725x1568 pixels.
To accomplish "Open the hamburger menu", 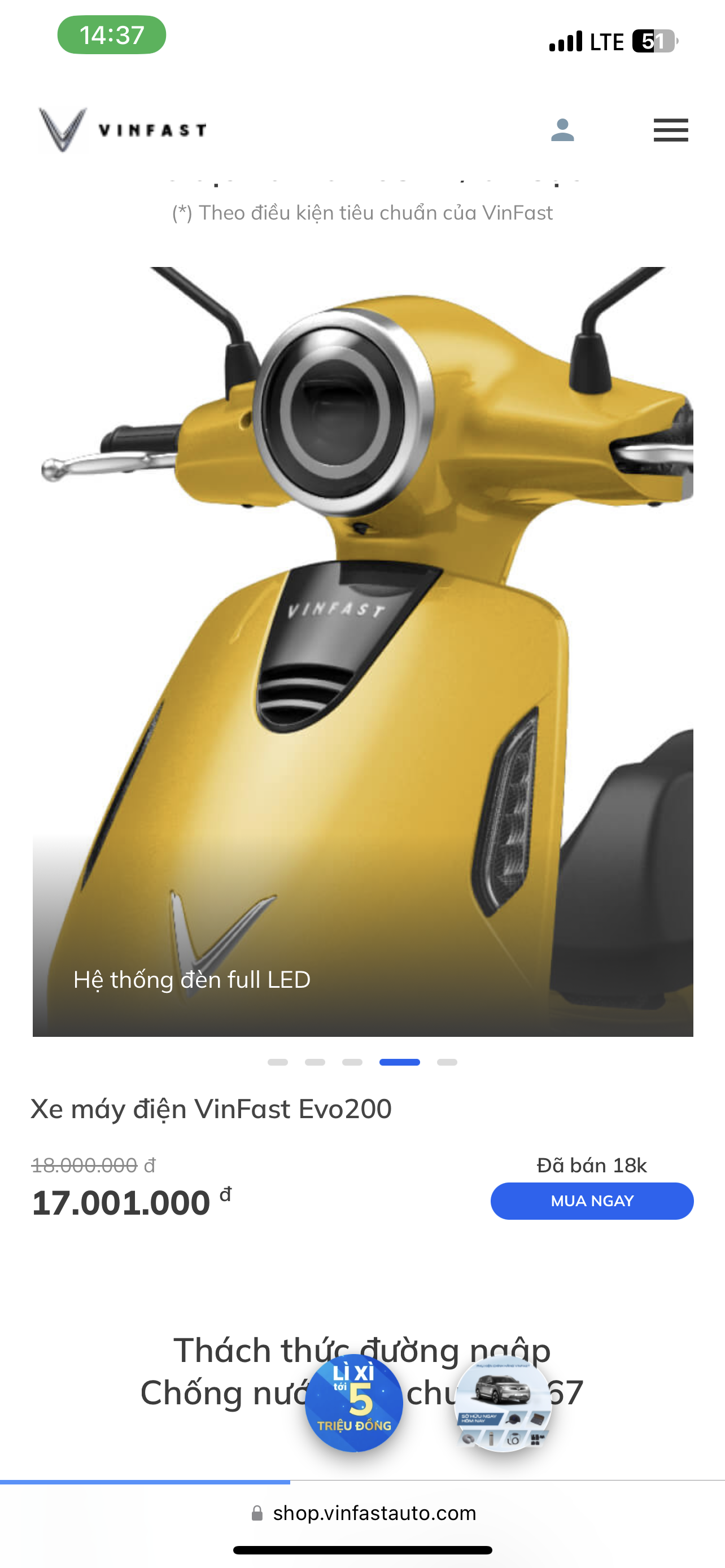I will (670, 130).
